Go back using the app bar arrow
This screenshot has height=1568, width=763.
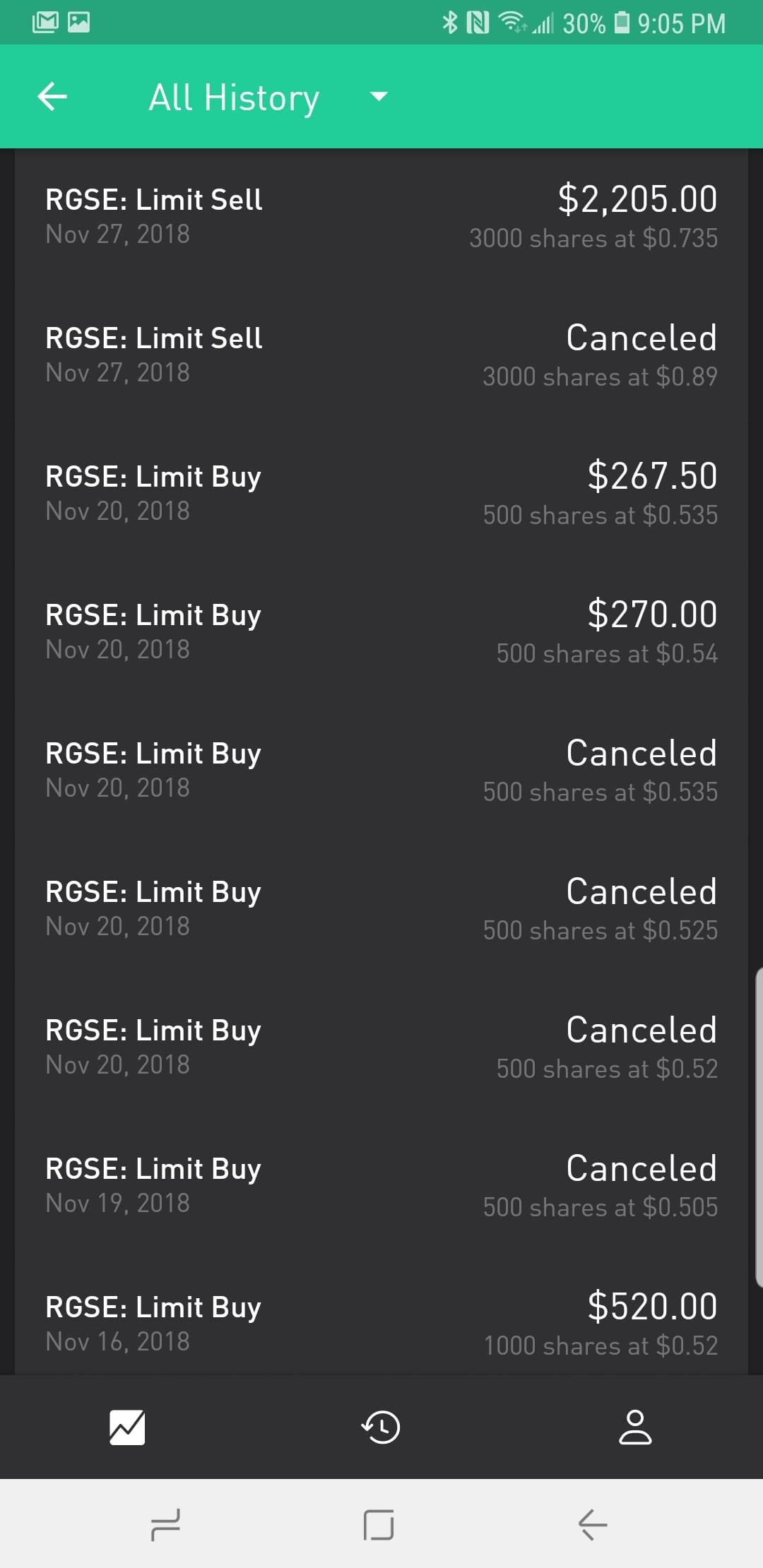click(x=52, y=97)
